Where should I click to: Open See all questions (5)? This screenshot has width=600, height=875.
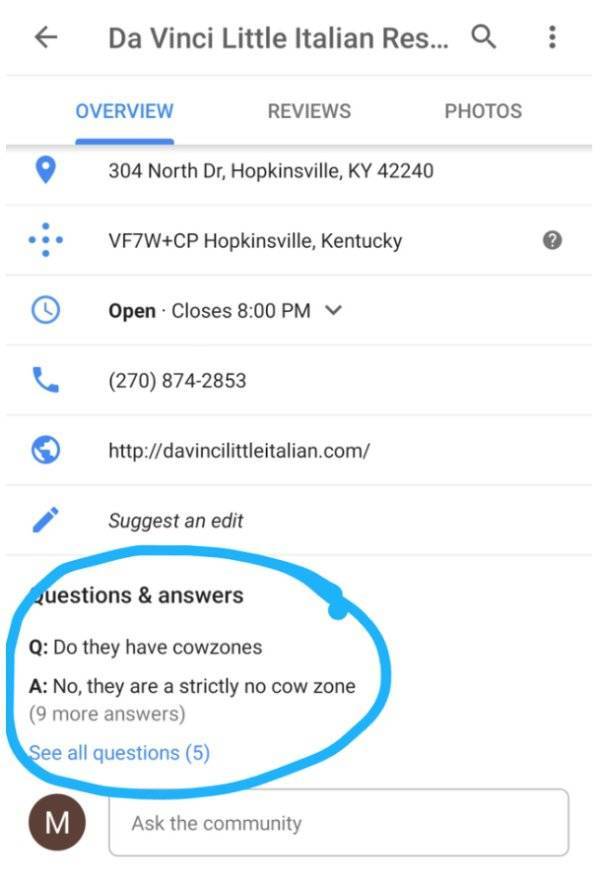click(120, 753)
